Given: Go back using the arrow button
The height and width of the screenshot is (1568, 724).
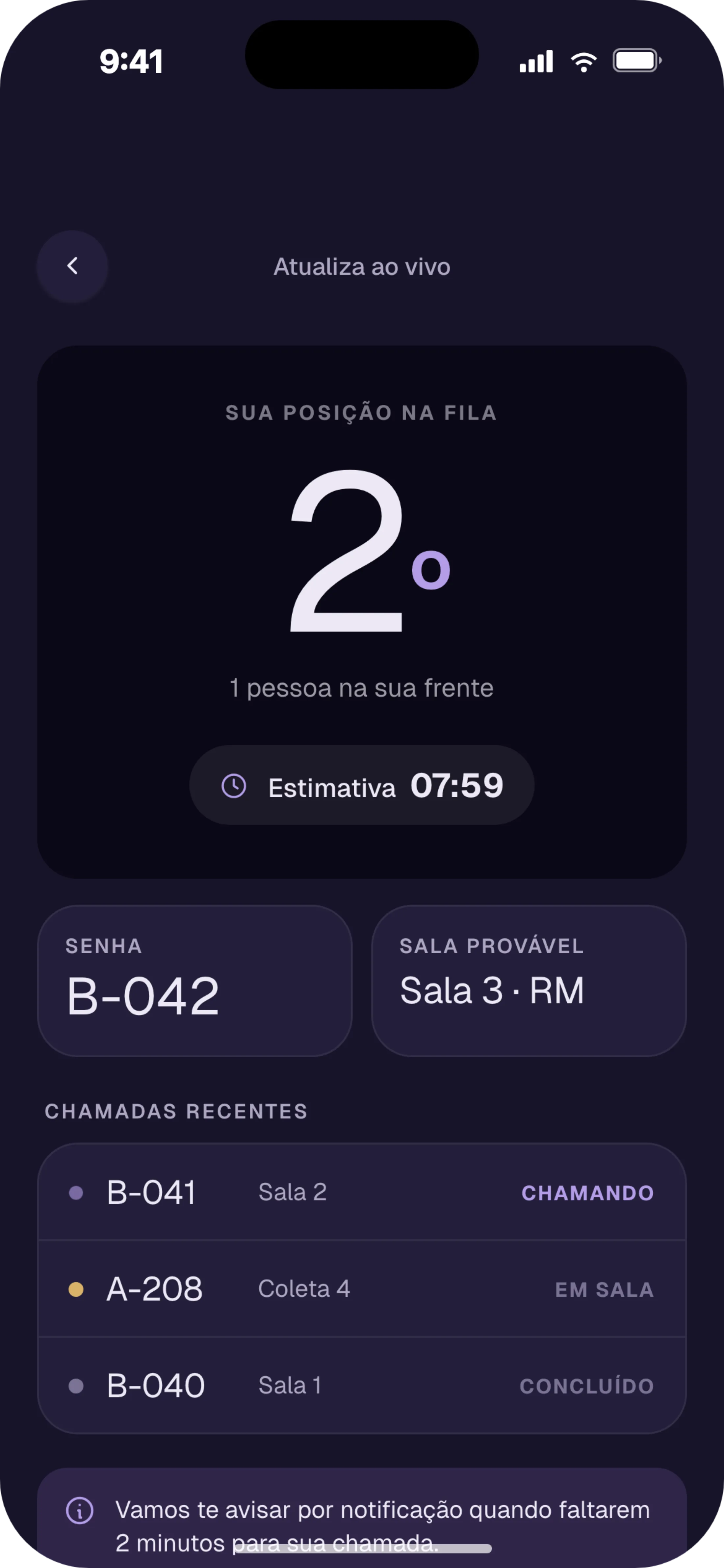Looking at the screenshot, I should tap(72, 266).
